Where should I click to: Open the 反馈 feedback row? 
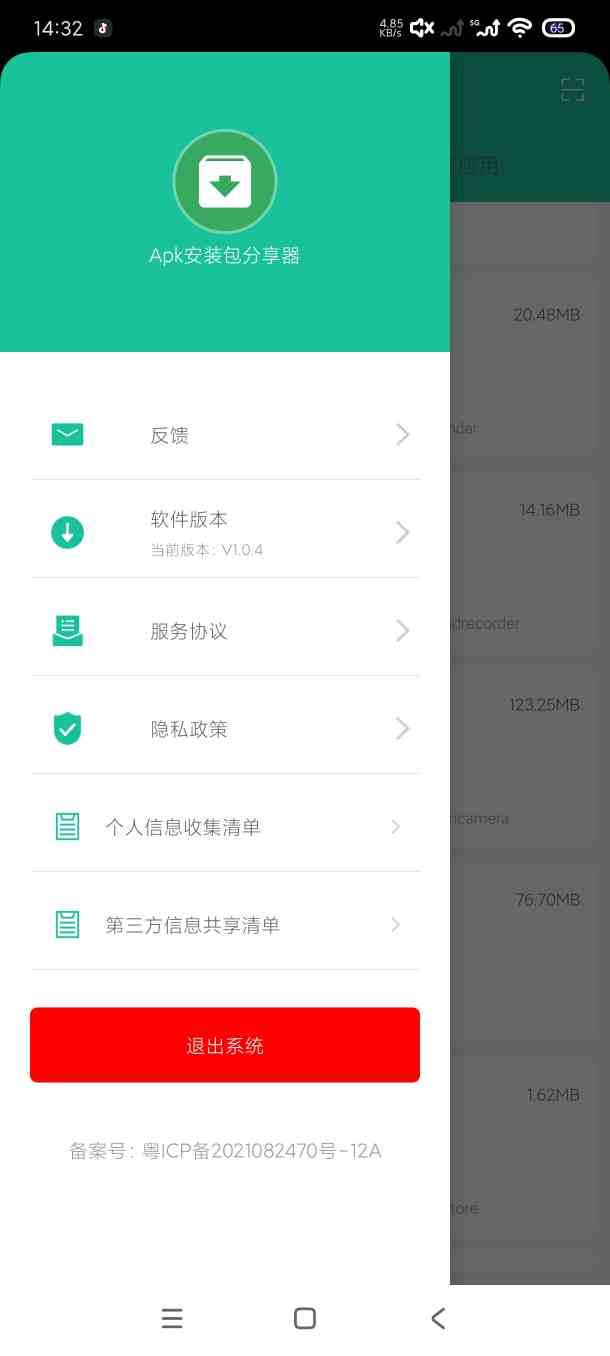point(225,435)
